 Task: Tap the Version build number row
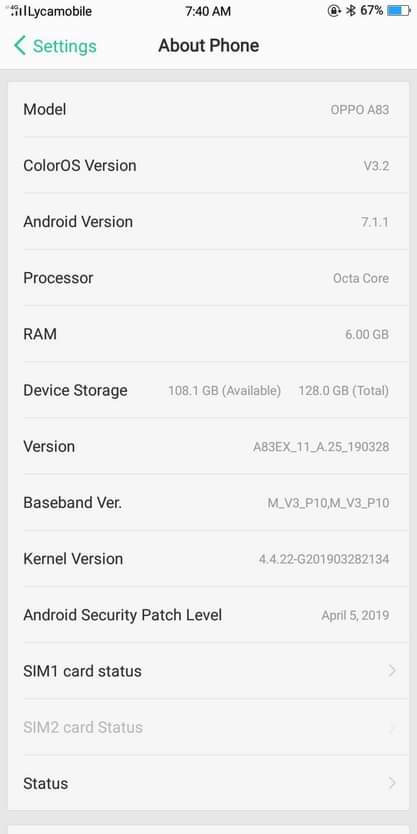coord(208,446)
